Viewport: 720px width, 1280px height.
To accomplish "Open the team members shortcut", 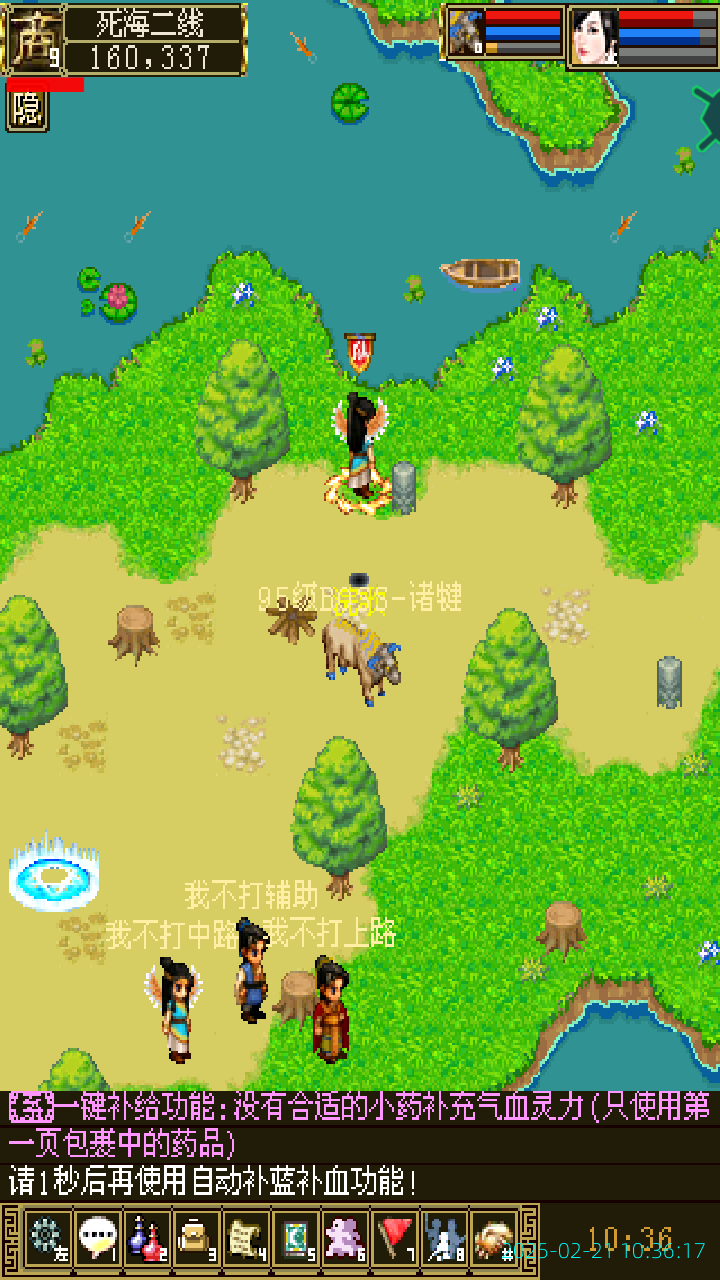I will pyautogui.click(x=445, y=1238).
